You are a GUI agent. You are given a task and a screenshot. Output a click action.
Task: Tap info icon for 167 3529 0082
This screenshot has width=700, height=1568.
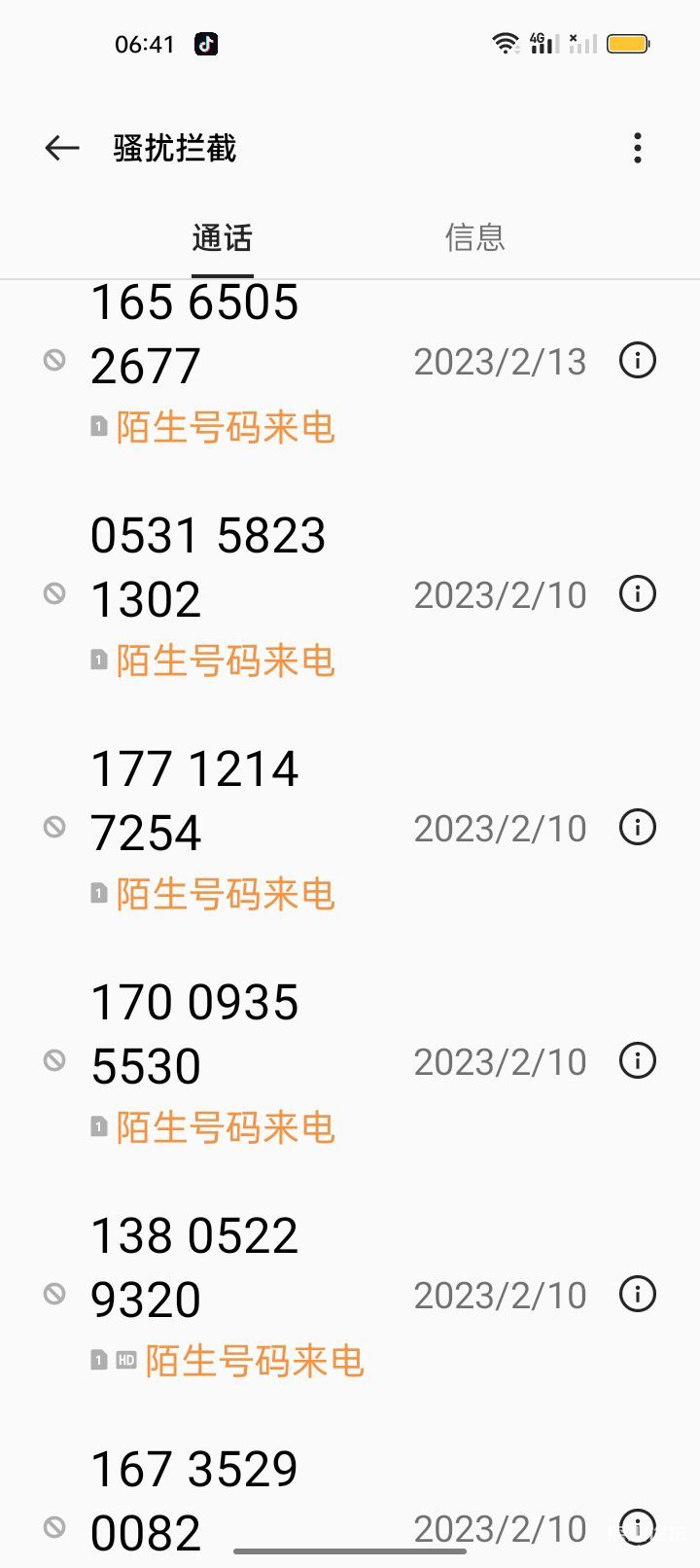click(x=638, y=1526)
